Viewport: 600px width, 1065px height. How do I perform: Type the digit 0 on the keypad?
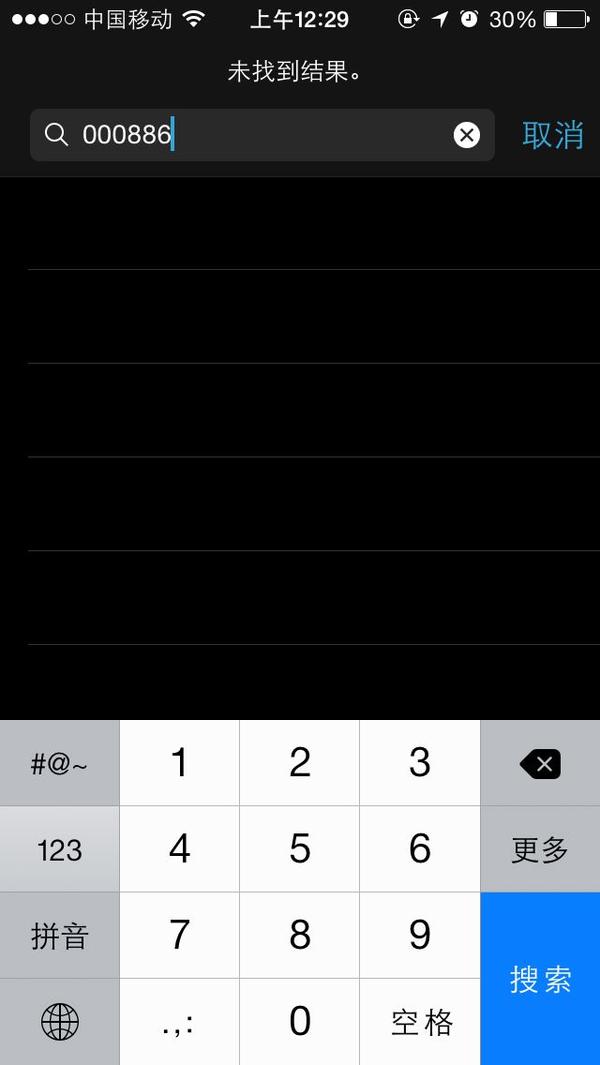[300, 1022]
